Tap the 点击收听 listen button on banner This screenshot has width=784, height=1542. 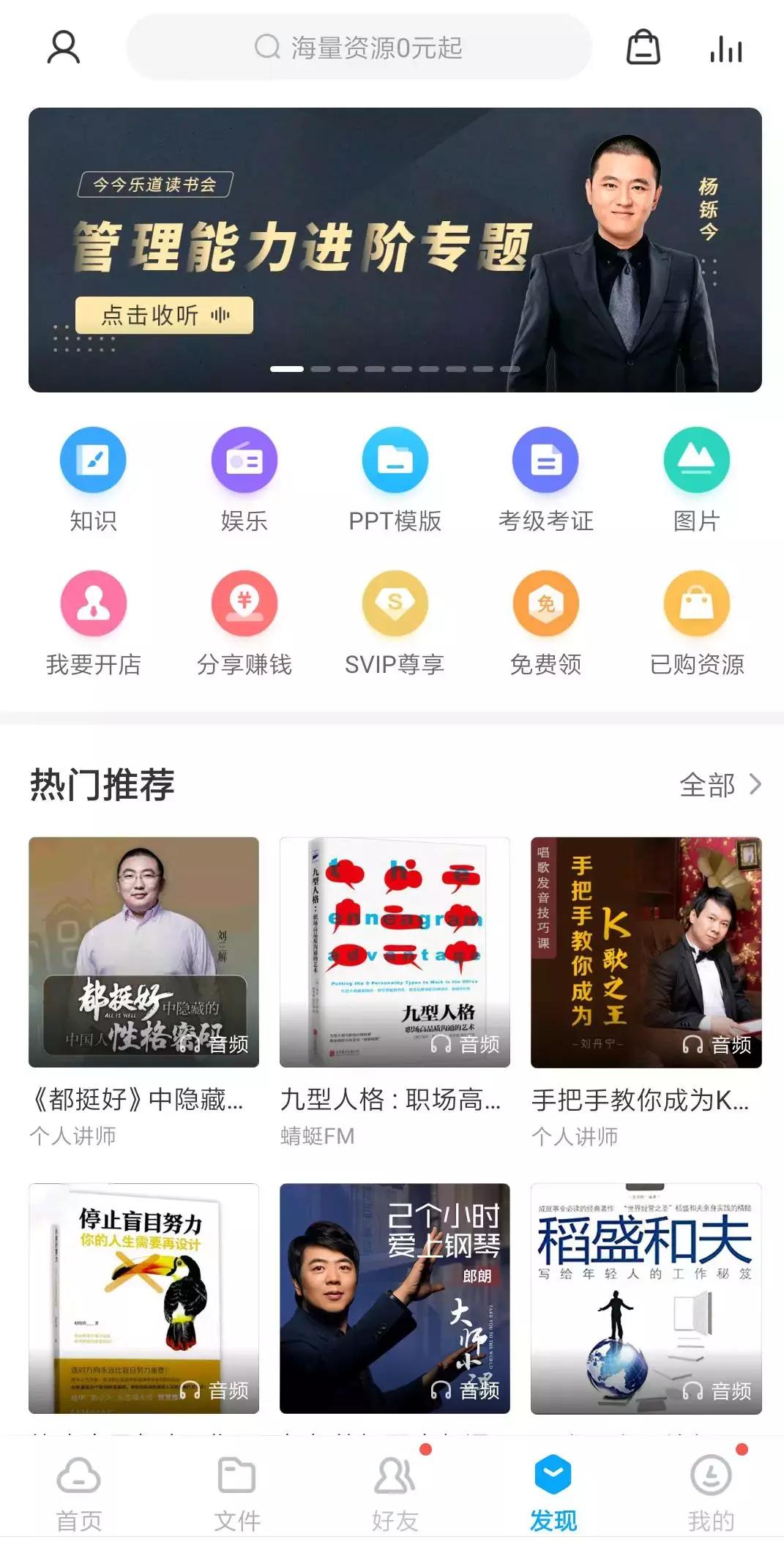coord(163,316)
